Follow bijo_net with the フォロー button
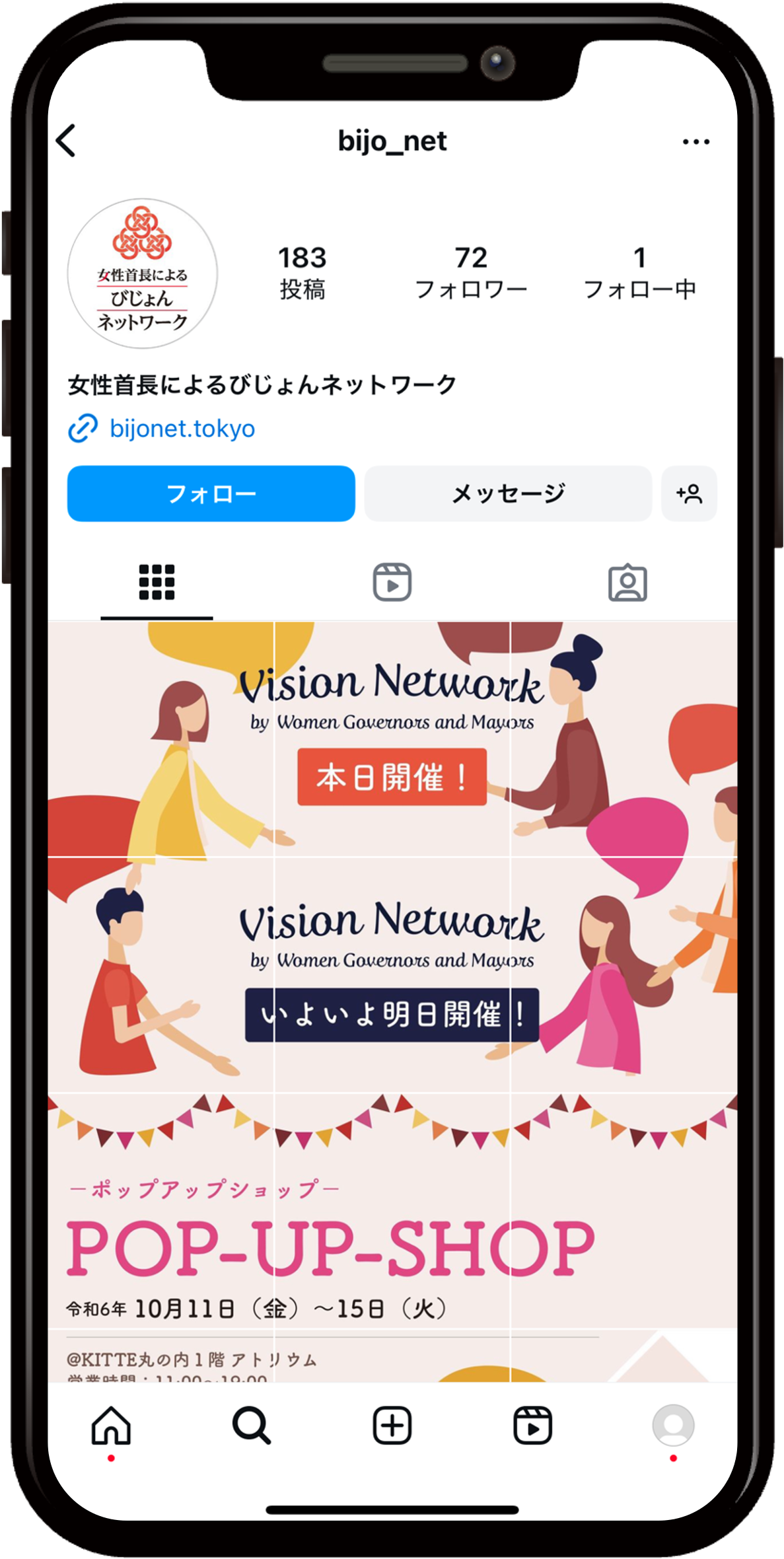This screenshot has height=1559, width=784. (211, 493)
